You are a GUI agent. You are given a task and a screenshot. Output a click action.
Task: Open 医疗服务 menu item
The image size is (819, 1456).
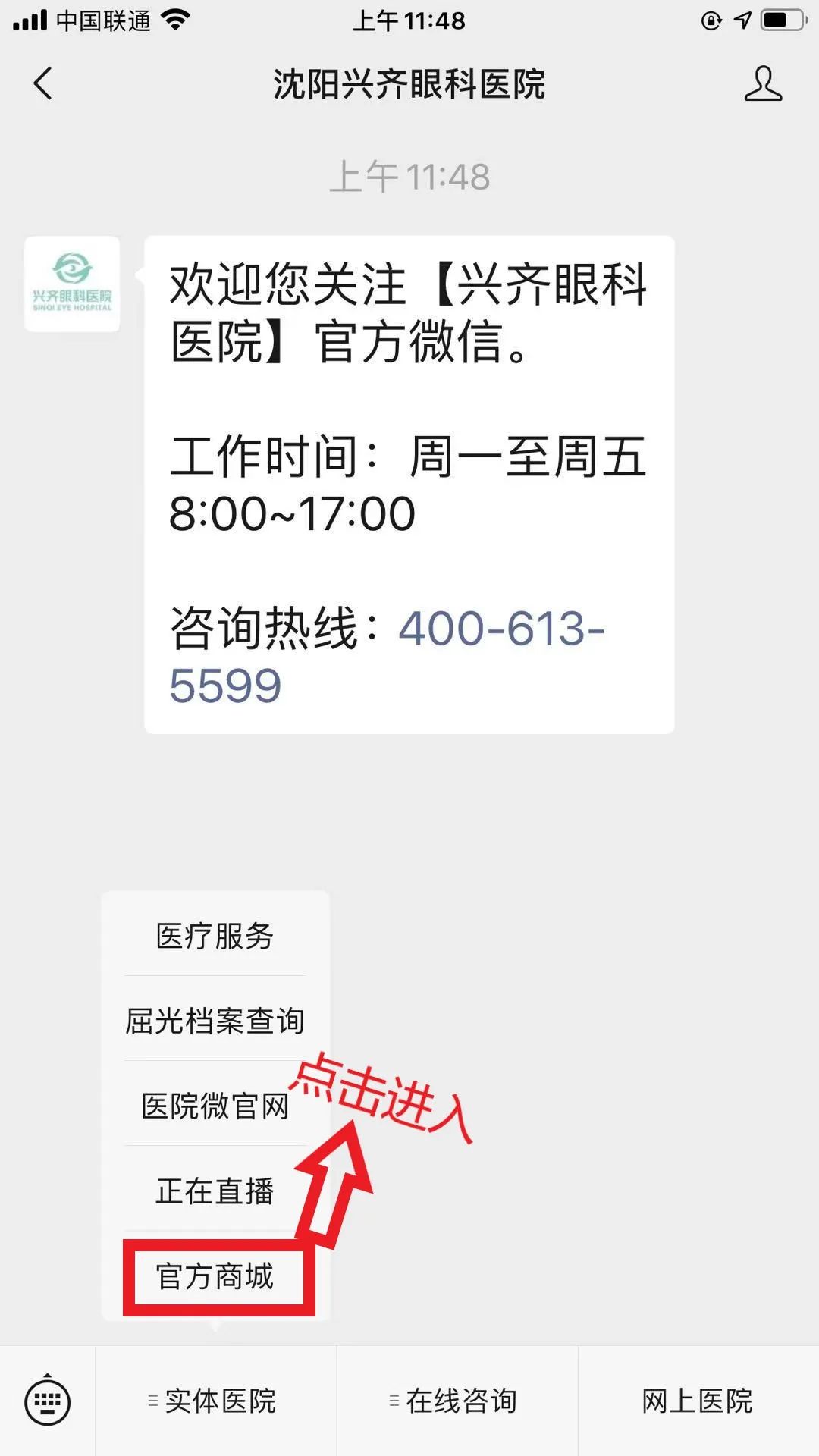tap(215, 936)
